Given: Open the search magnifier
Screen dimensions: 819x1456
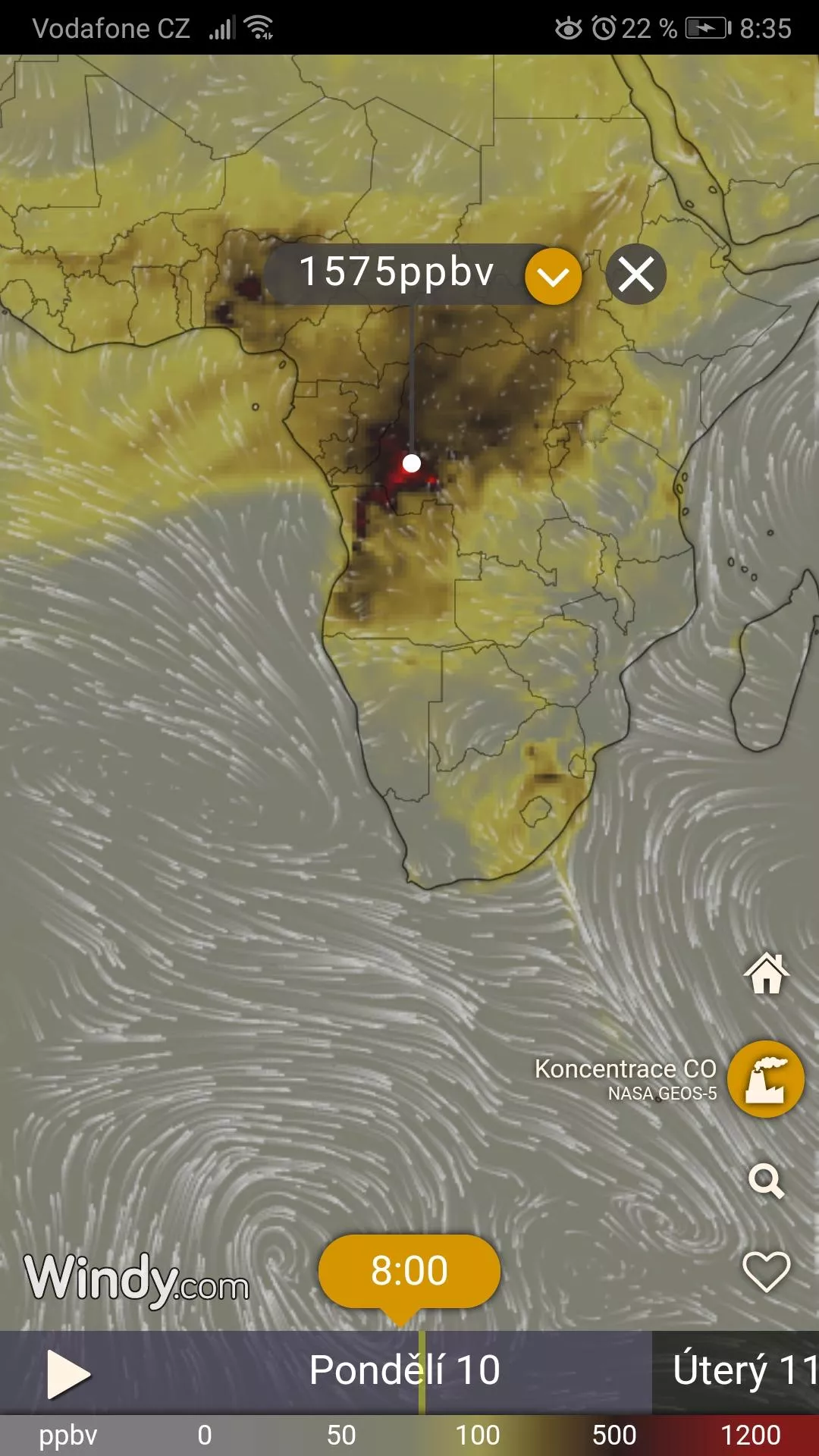Looking at the screenshot, I should [766, 1181].
